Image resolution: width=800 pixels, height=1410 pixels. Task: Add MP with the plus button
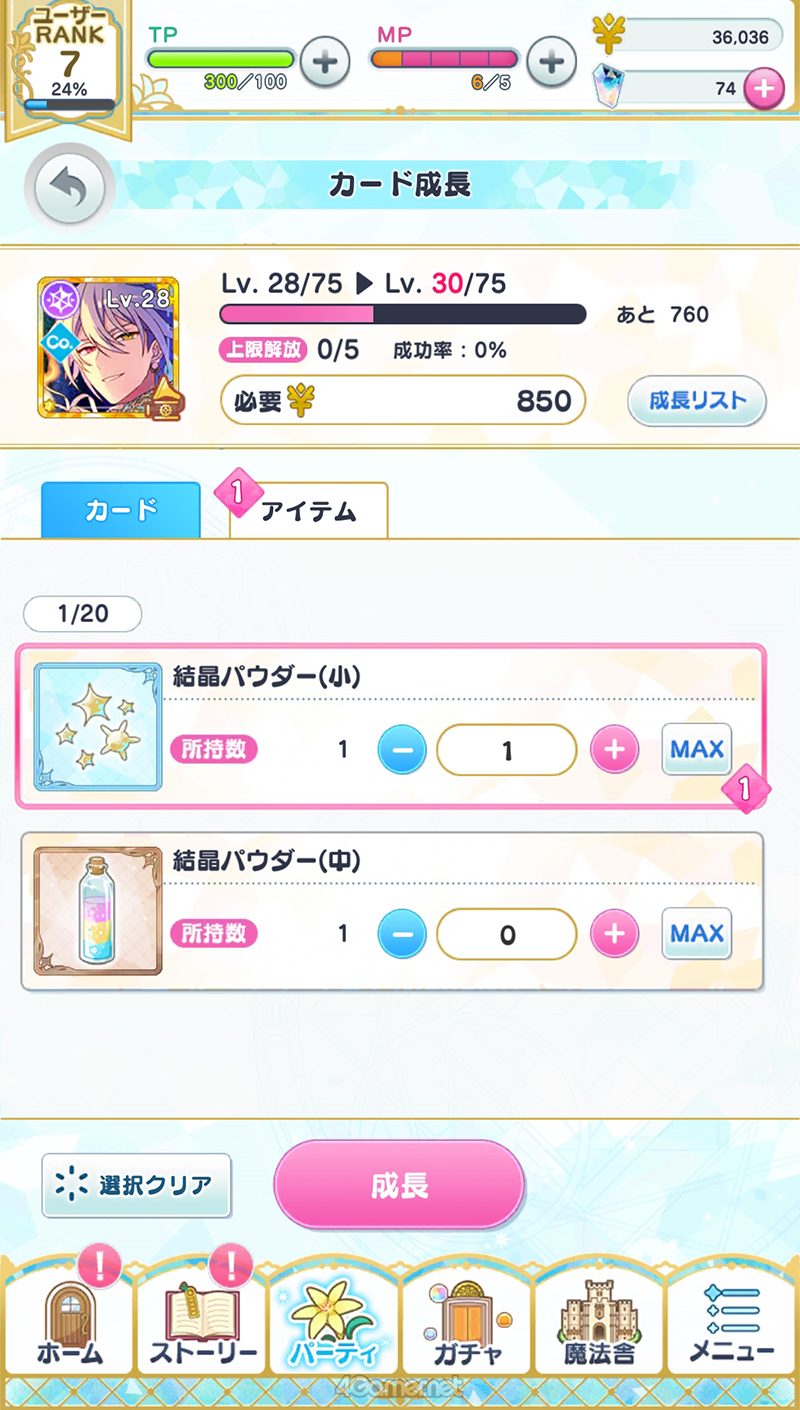click(x=551, y=63)
